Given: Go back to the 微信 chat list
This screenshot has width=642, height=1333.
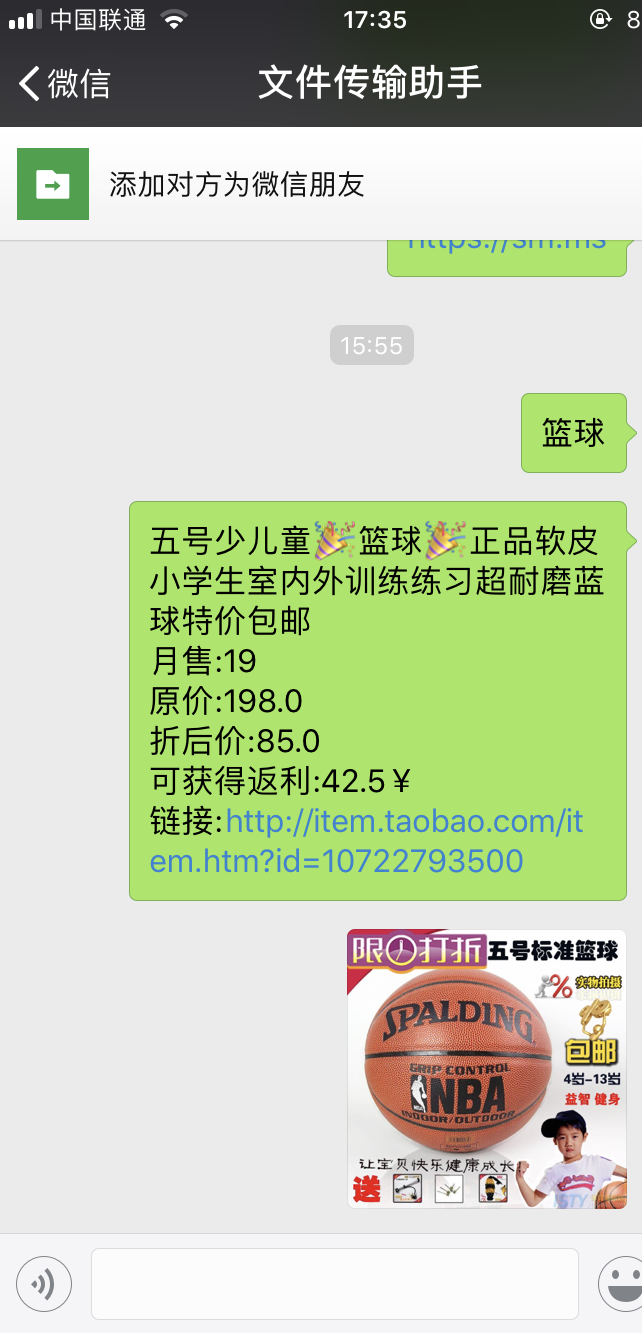Looking at the screenshot, I should point(64,83).
